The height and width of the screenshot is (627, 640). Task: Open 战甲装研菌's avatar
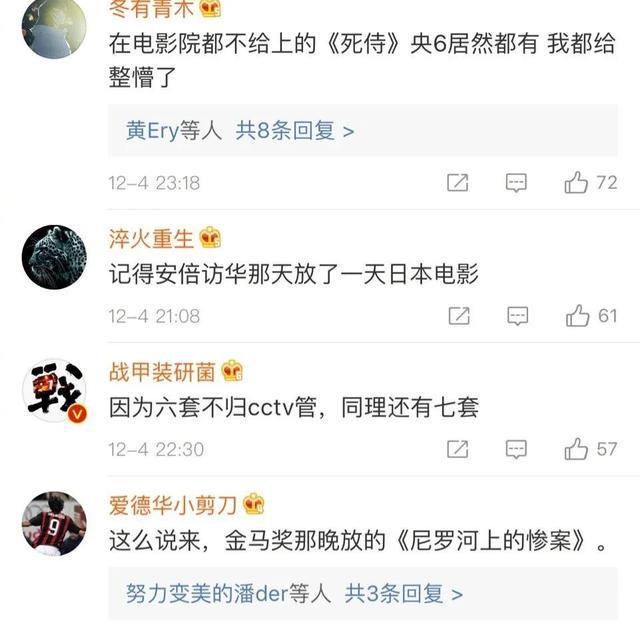click(x=54, y=391)
